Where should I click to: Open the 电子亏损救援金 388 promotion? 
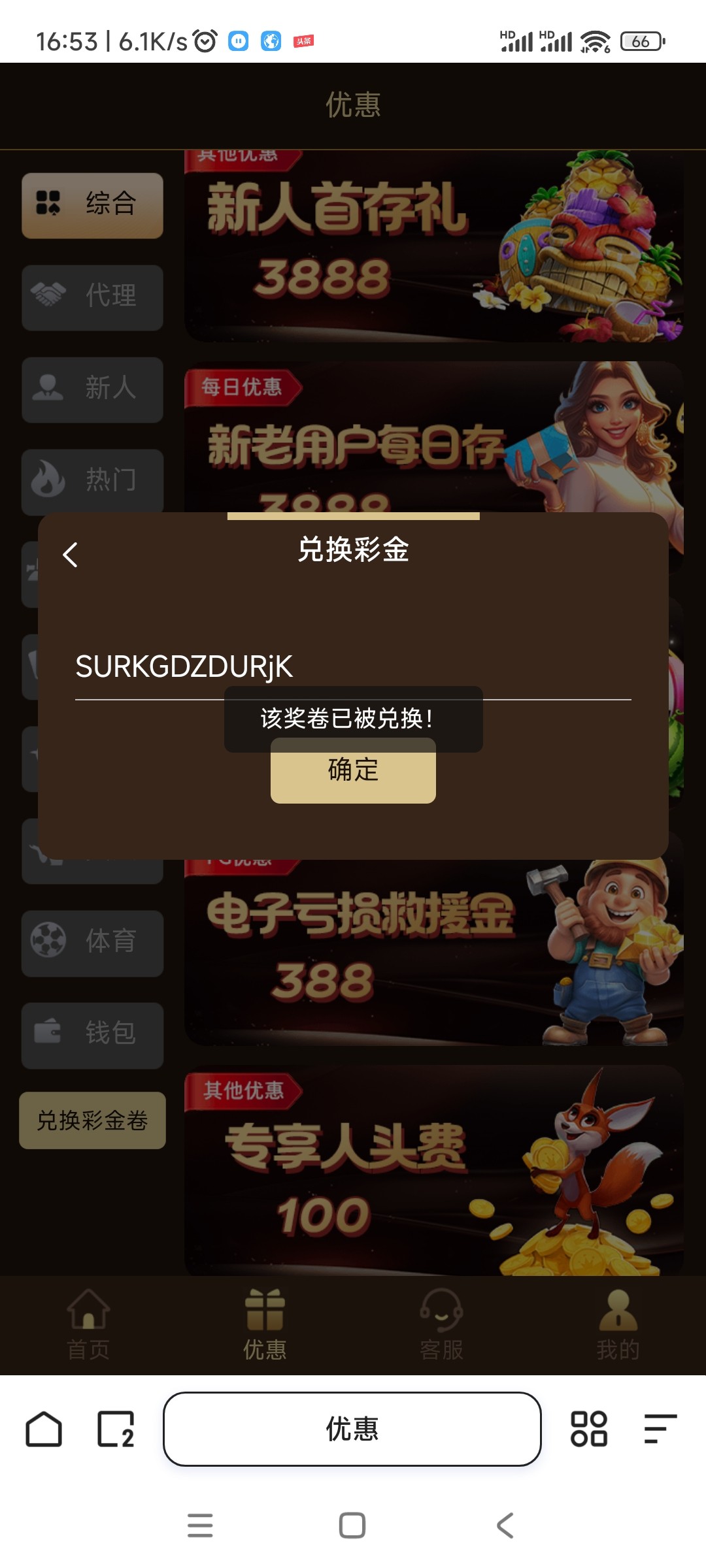coord(433,947)
